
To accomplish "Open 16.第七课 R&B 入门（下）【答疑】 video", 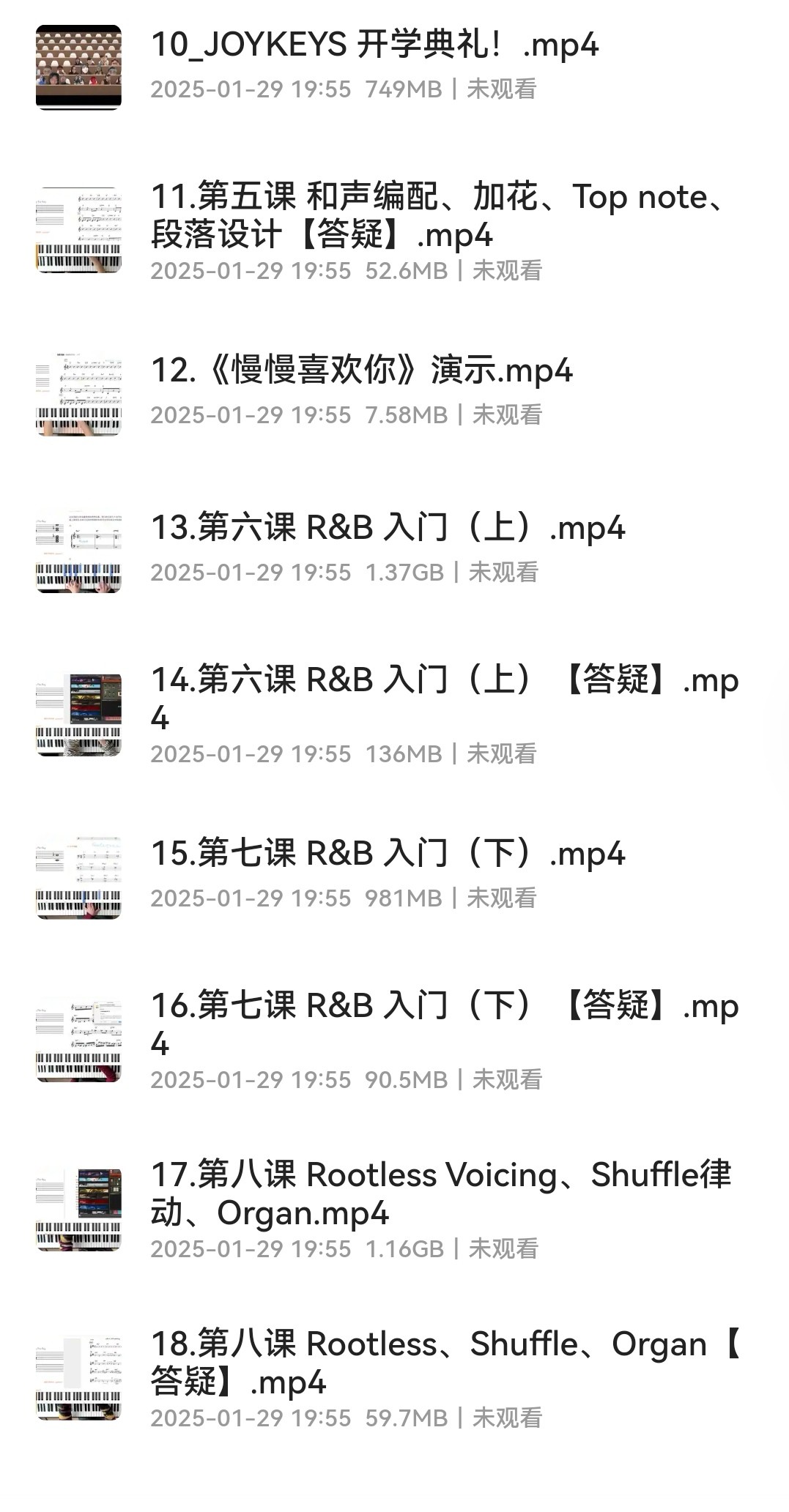I will (444, 1024).
